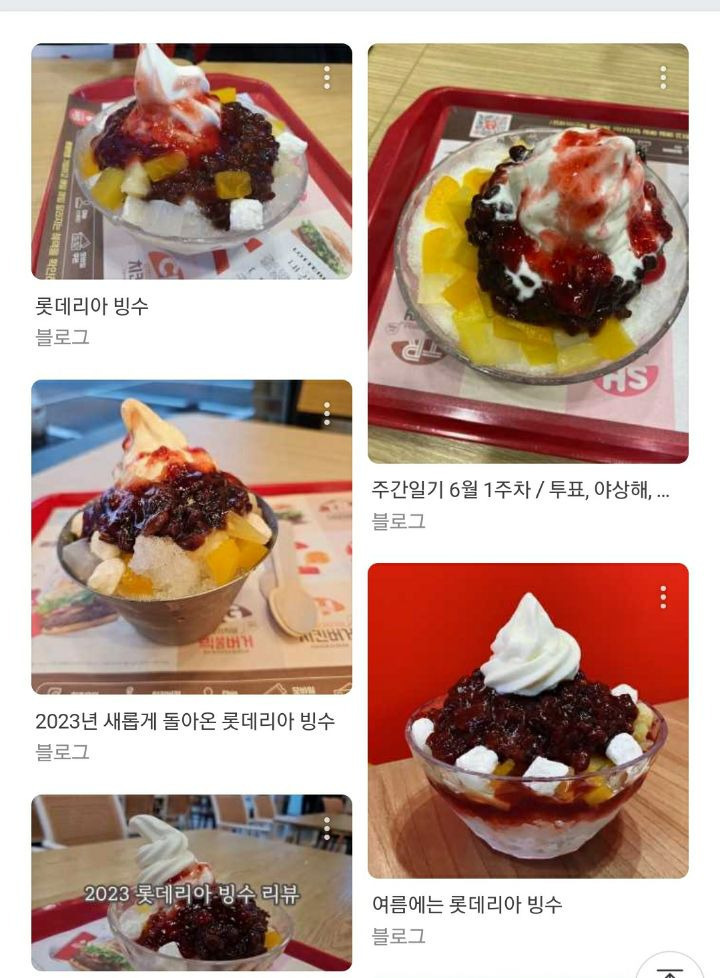Image resolution: width=720 pixels, height=978 pixels.
Task: Tap the three-dot menu on 주간일기 image
Action: pos(663,77)
